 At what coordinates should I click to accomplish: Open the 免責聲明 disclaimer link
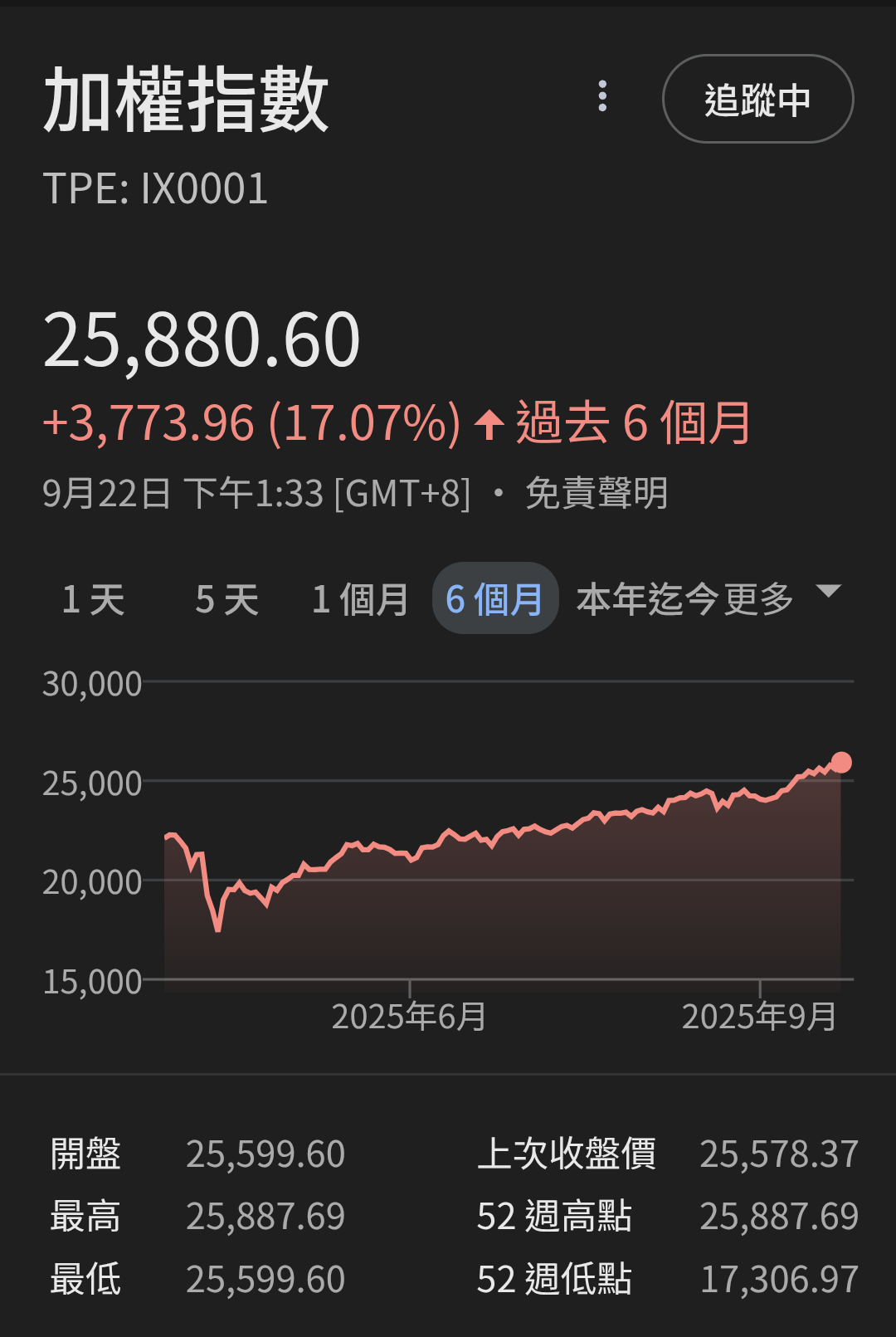click(597, 494)
